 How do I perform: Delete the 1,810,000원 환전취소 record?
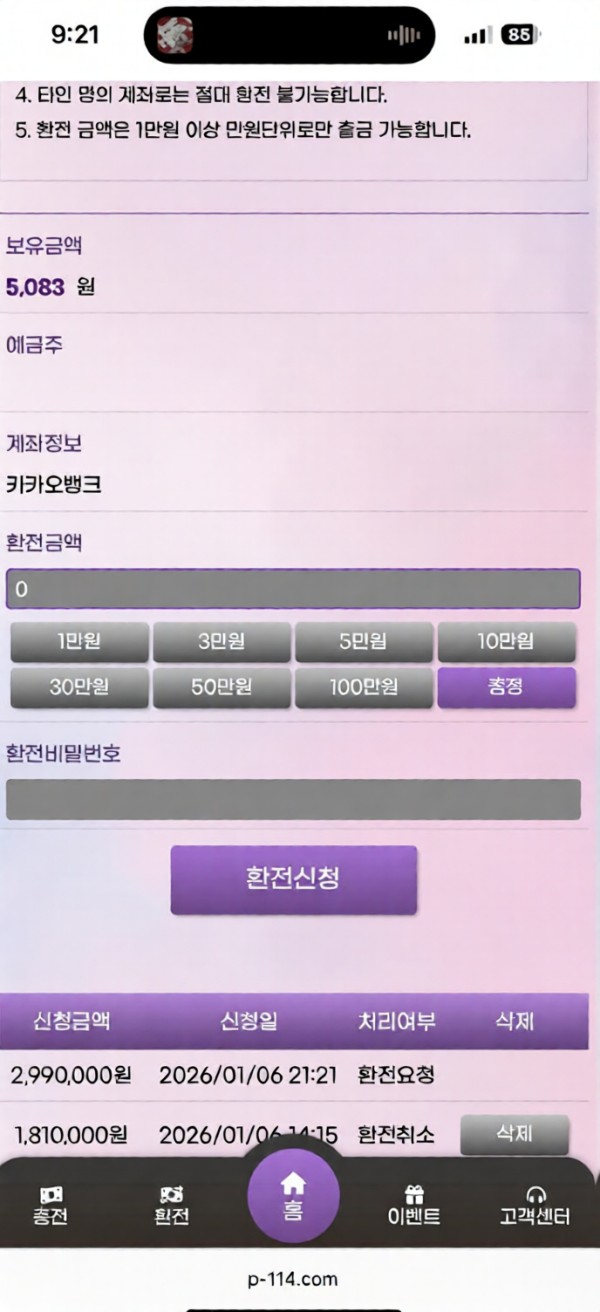514,1134
